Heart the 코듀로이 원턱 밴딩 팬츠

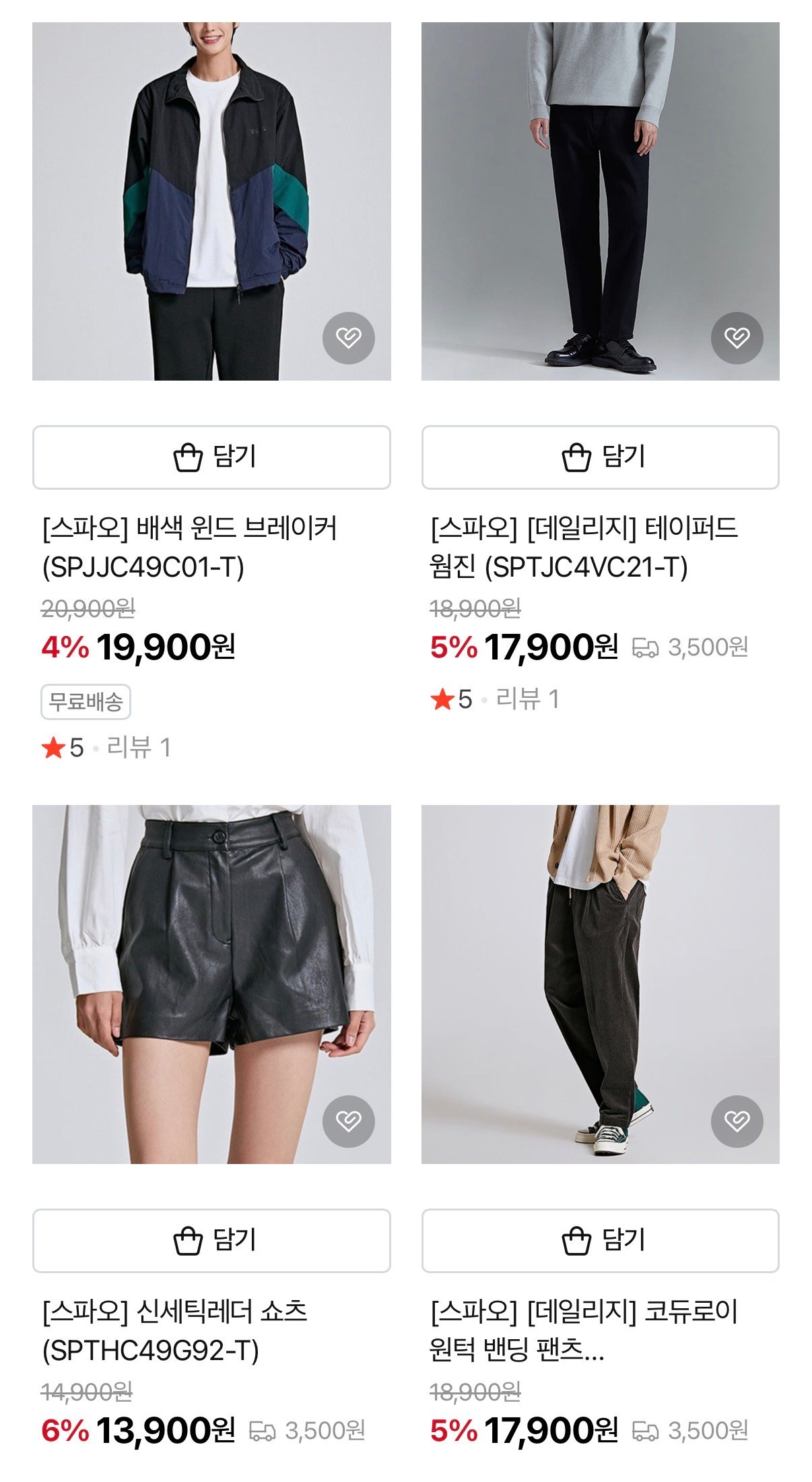[x=737, y=1121]
